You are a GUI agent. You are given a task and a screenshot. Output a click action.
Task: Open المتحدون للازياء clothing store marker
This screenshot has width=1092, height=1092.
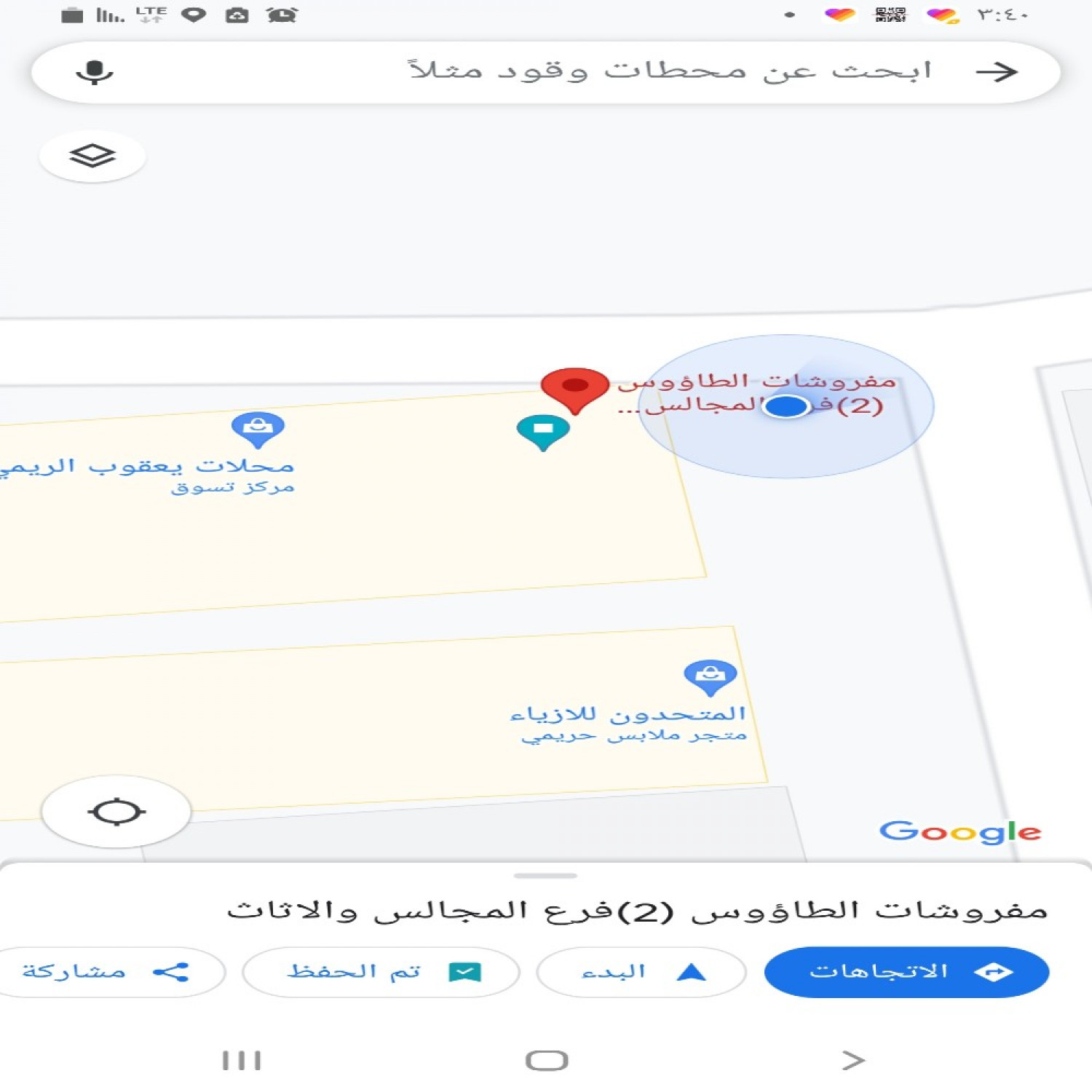(x=710, y=676)
